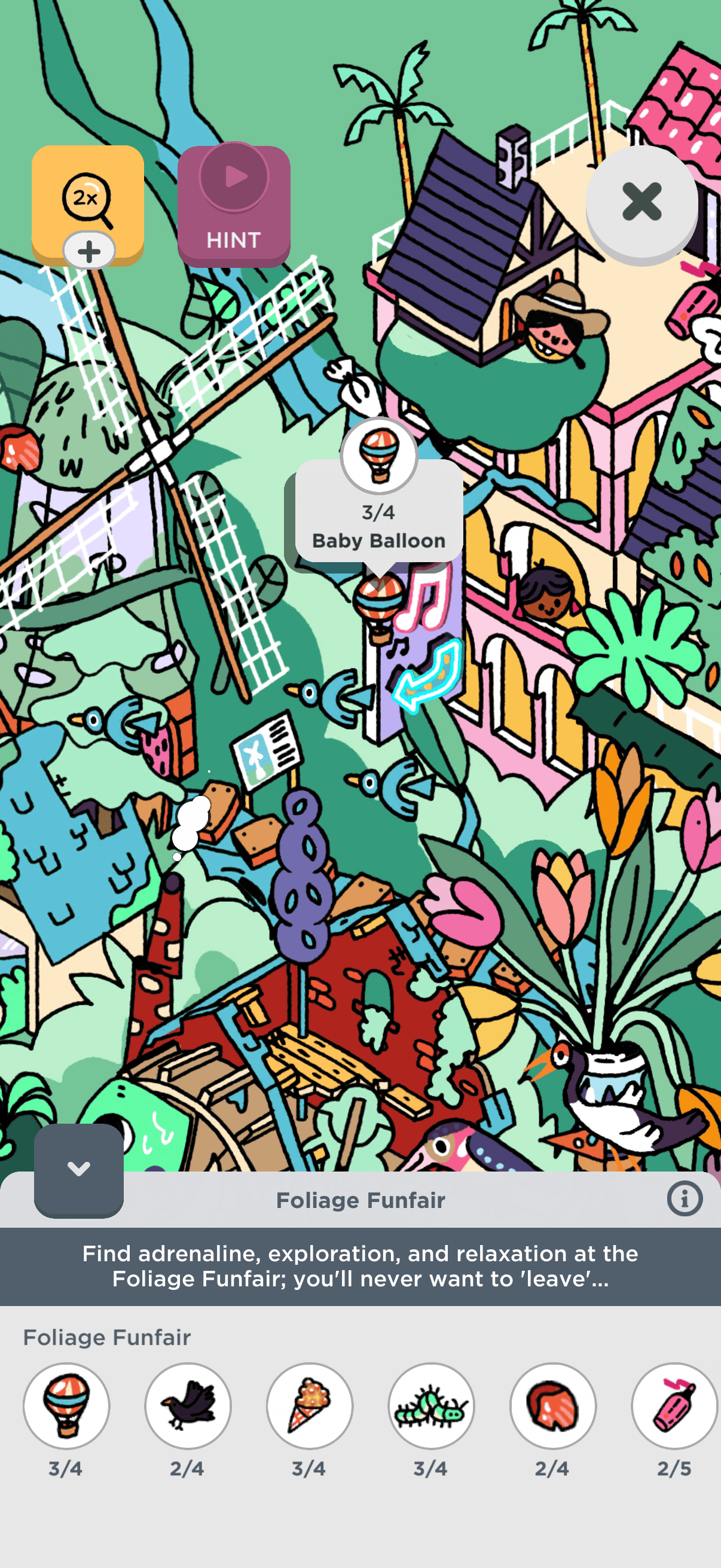Image resolution: width=721 pixels, height=1568 pixels.
Task: Close the hidden object scene
Action: 641,202
